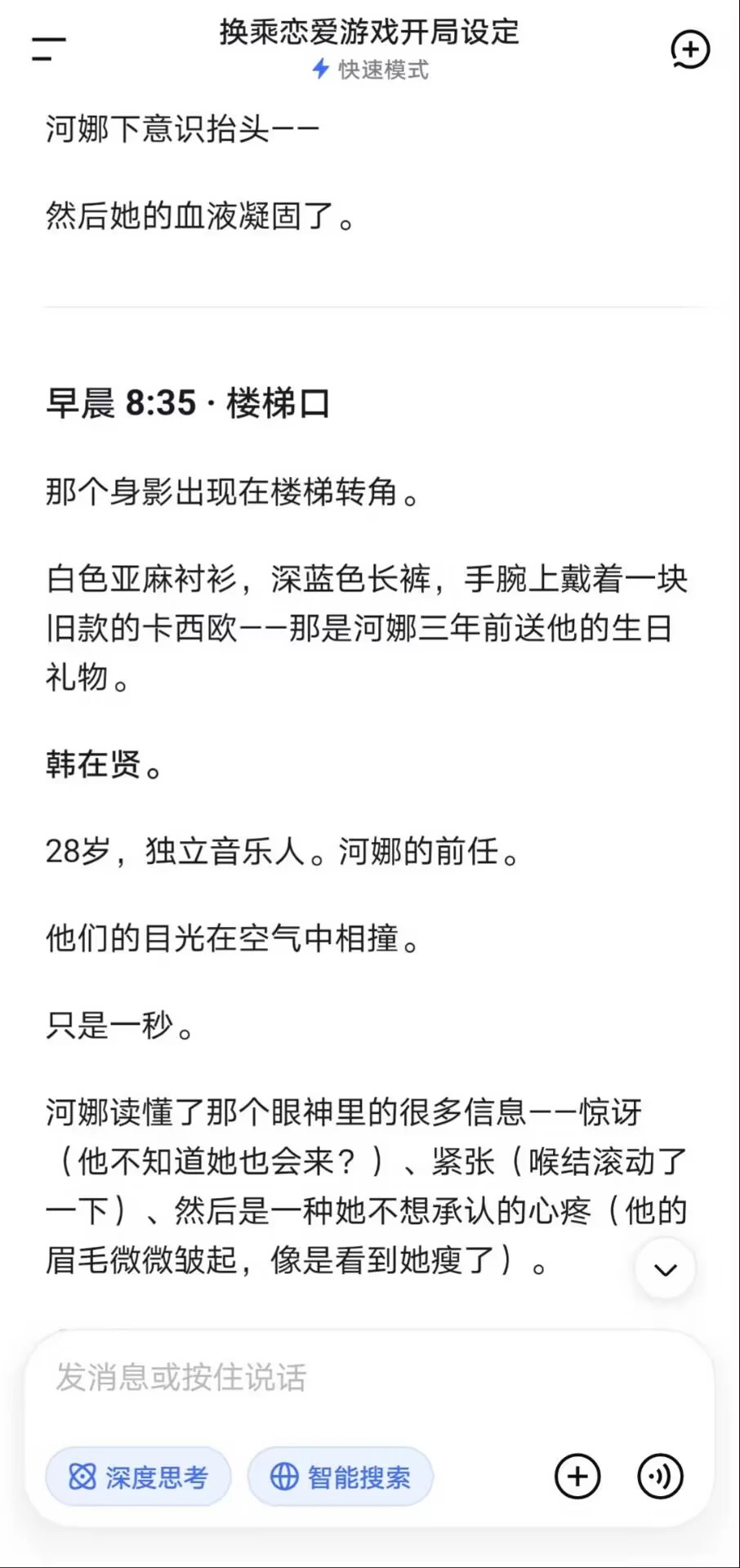Open the side menu drawer
The width and height of the screenshot is (740, 1568).
(48, 48)
